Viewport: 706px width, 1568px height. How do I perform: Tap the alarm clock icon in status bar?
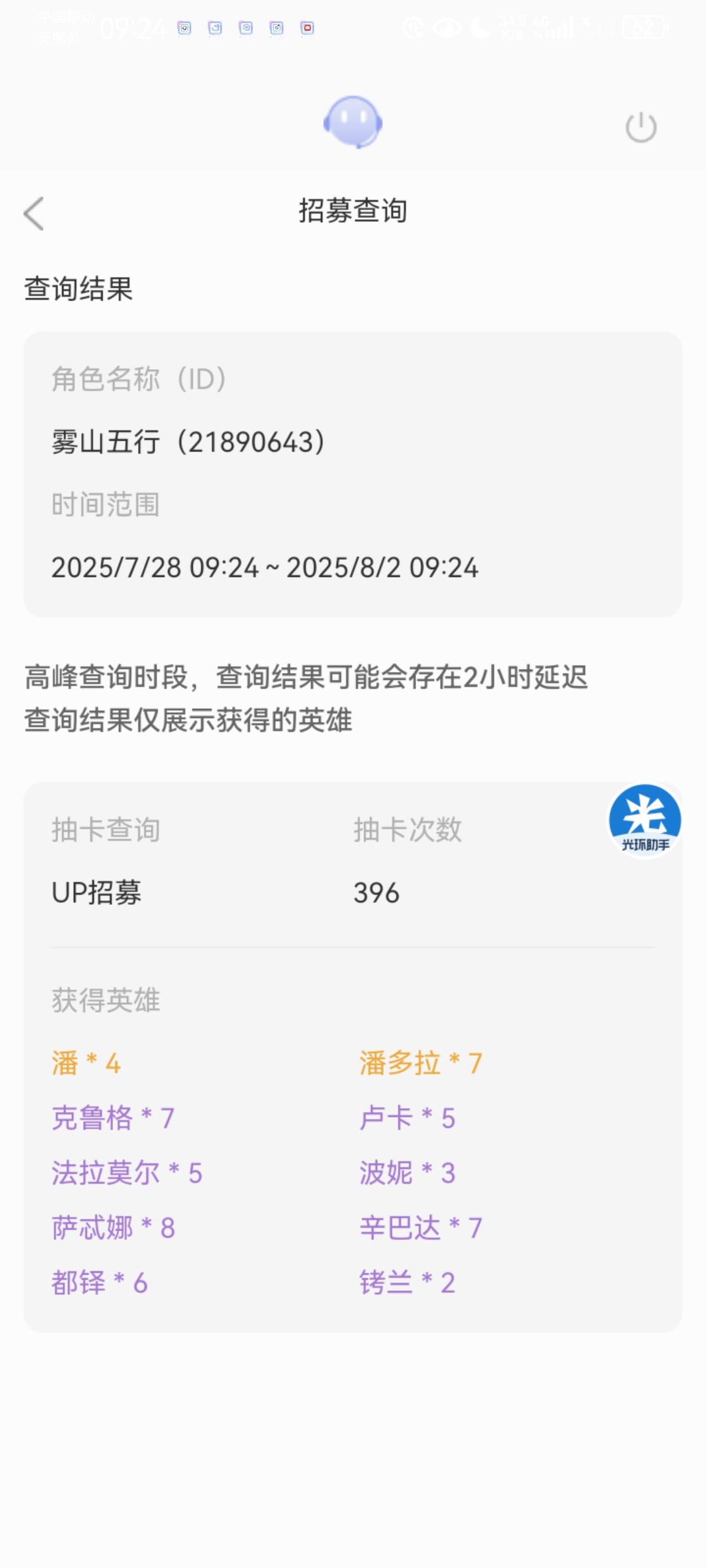coord(412,26)
